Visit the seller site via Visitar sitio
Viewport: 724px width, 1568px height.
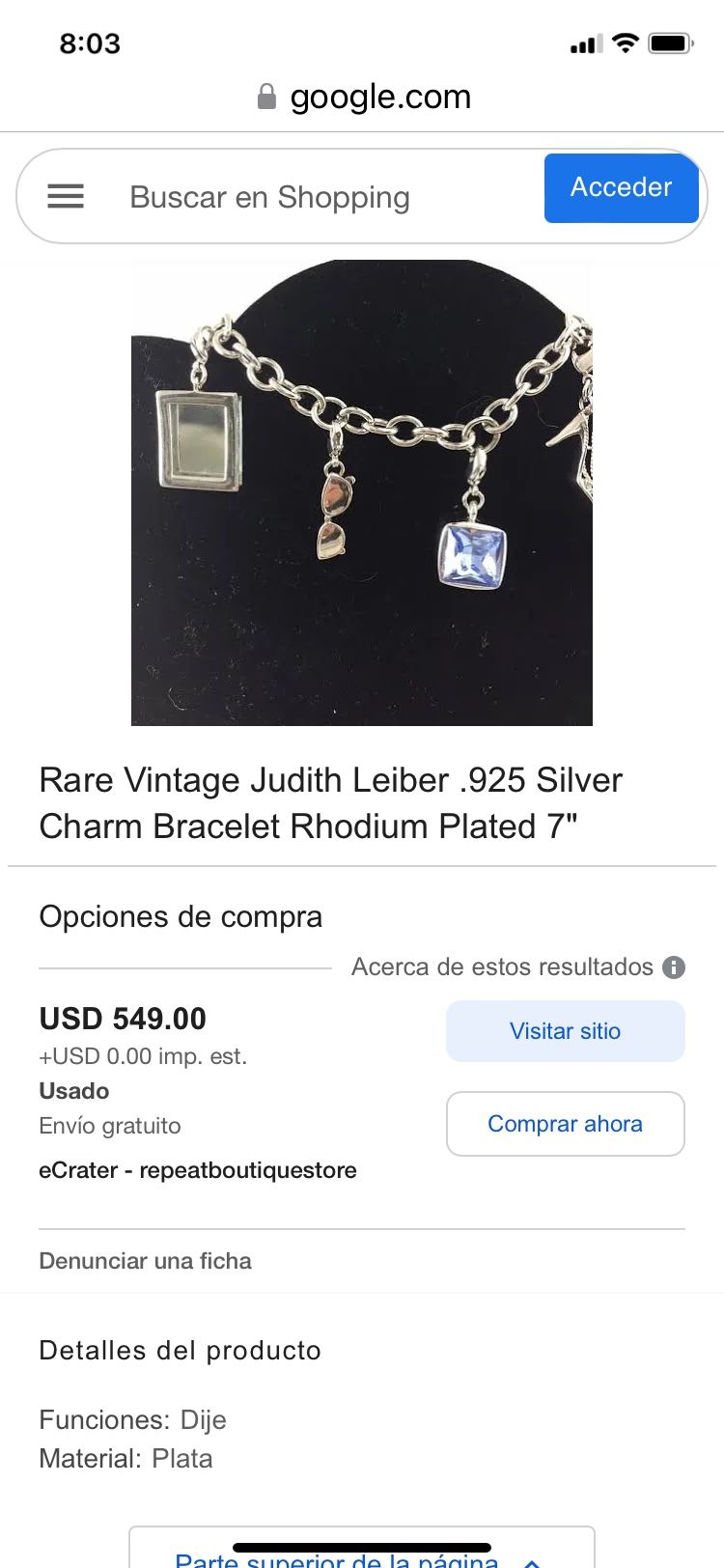[565, 1031]
